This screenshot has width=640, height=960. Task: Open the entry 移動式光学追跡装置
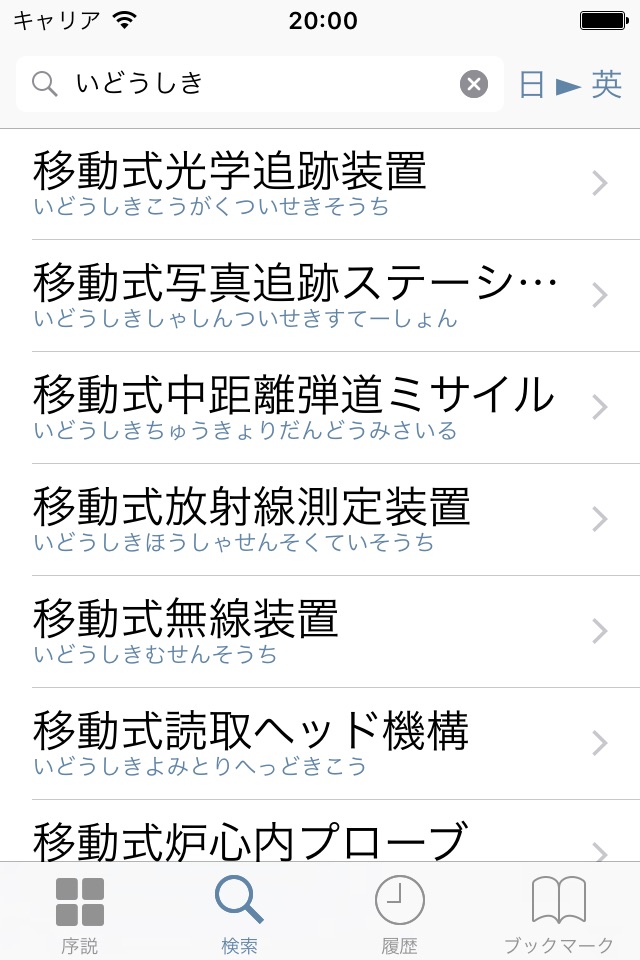pos(320,184)
